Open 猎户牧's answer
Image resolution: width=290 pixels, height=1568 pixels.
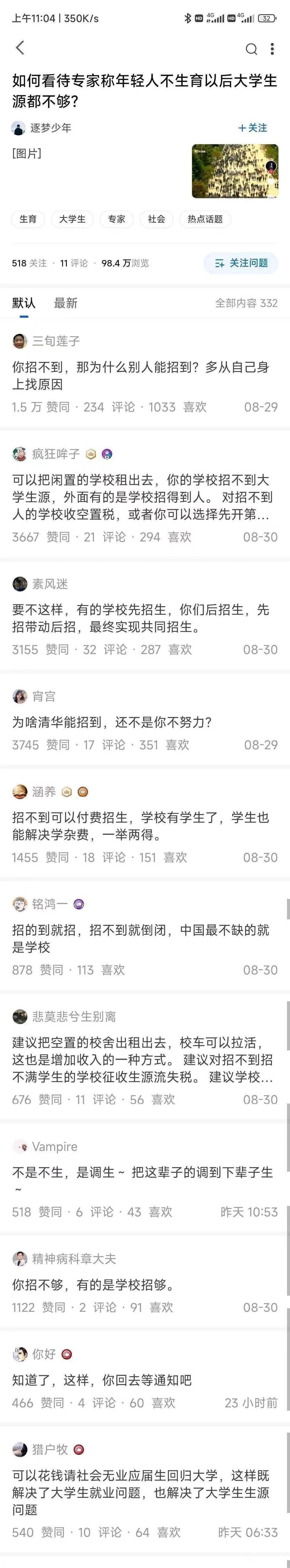(x=145, y=1492)
